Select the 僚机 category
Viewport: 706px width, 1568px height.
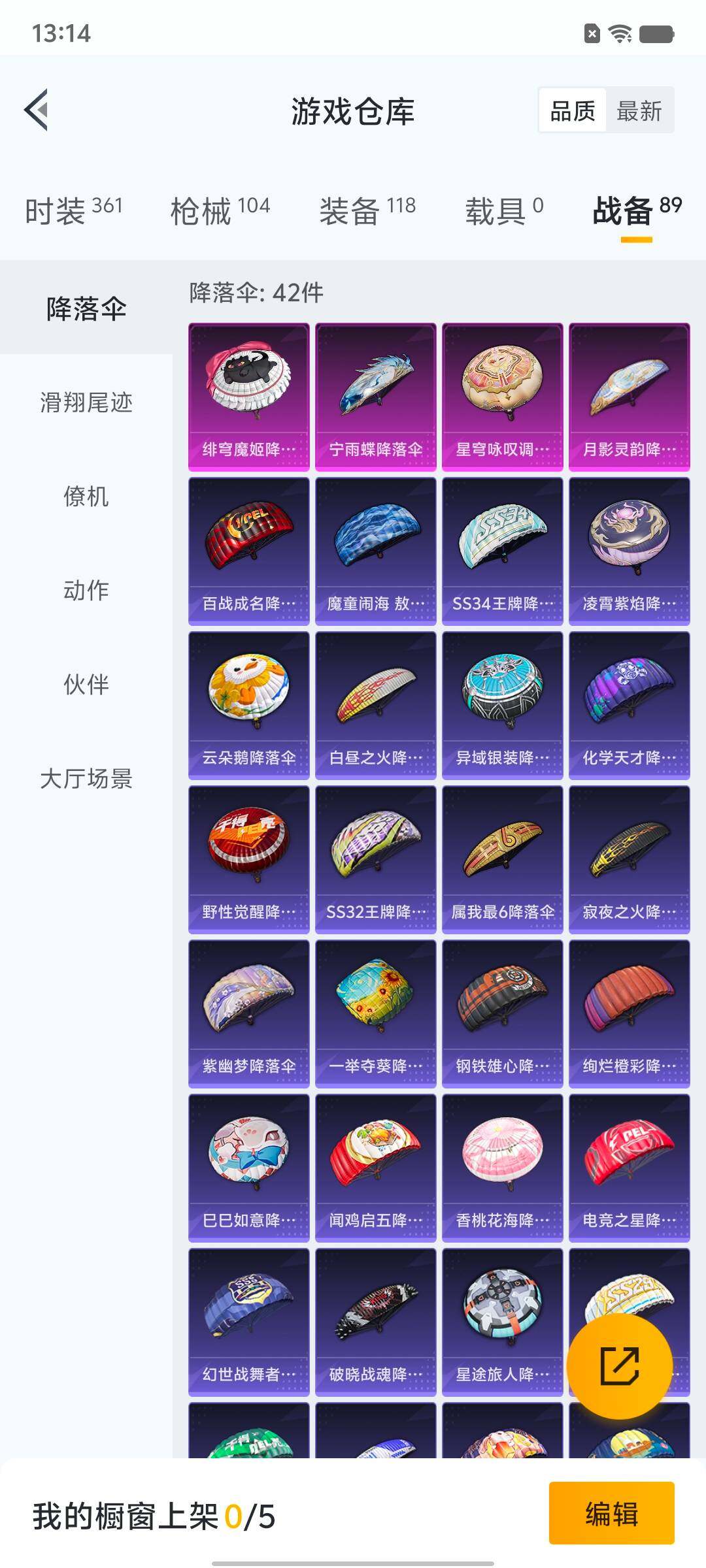coord(86,497)
